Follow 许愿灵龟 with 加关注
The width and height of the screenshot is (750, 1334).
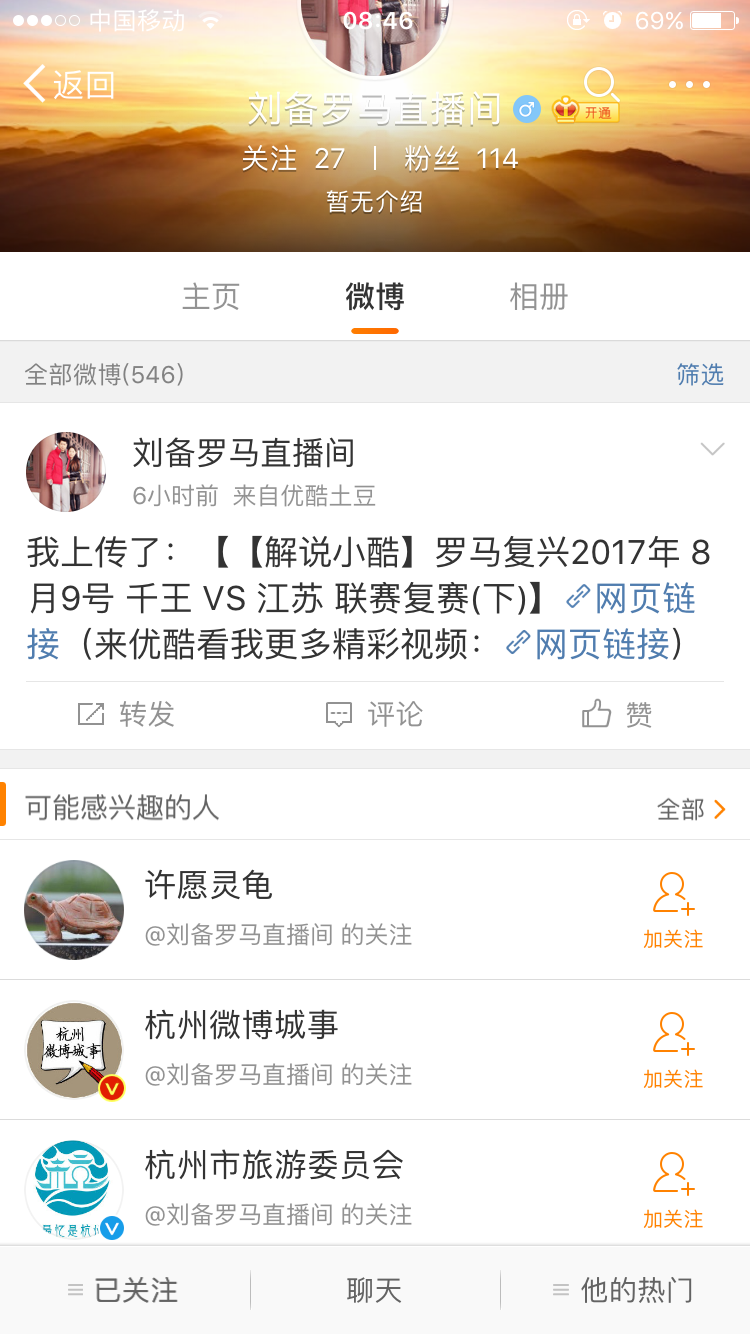click(x=672, y=908)
